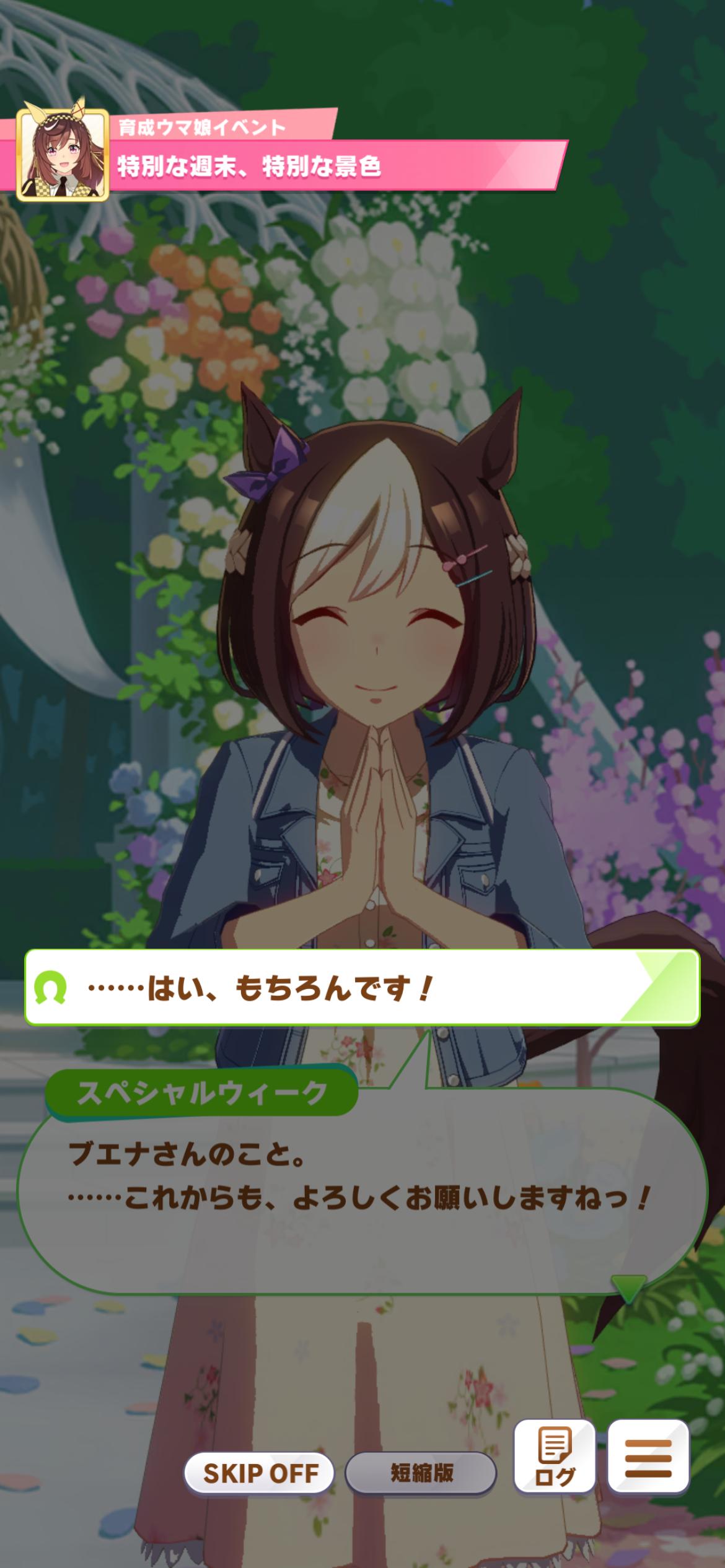Screen dimensions: 725x1568
Task: Switch to the 短縮版 shortened version
Action: [x=421, y=1474]
